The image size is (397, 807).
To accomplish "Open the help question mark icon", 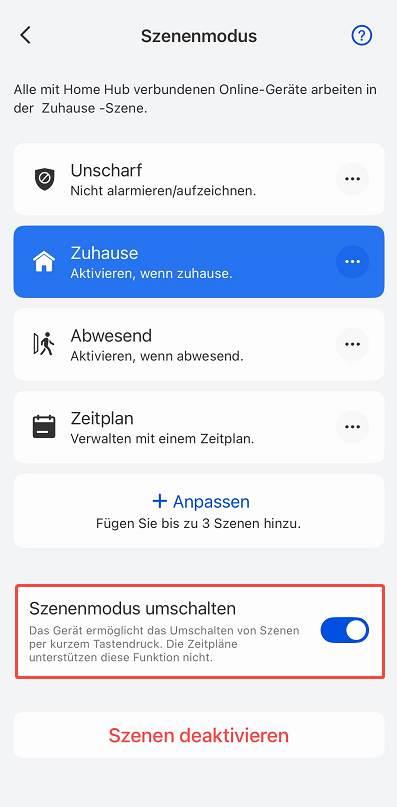I will click(x=361, y=36).
